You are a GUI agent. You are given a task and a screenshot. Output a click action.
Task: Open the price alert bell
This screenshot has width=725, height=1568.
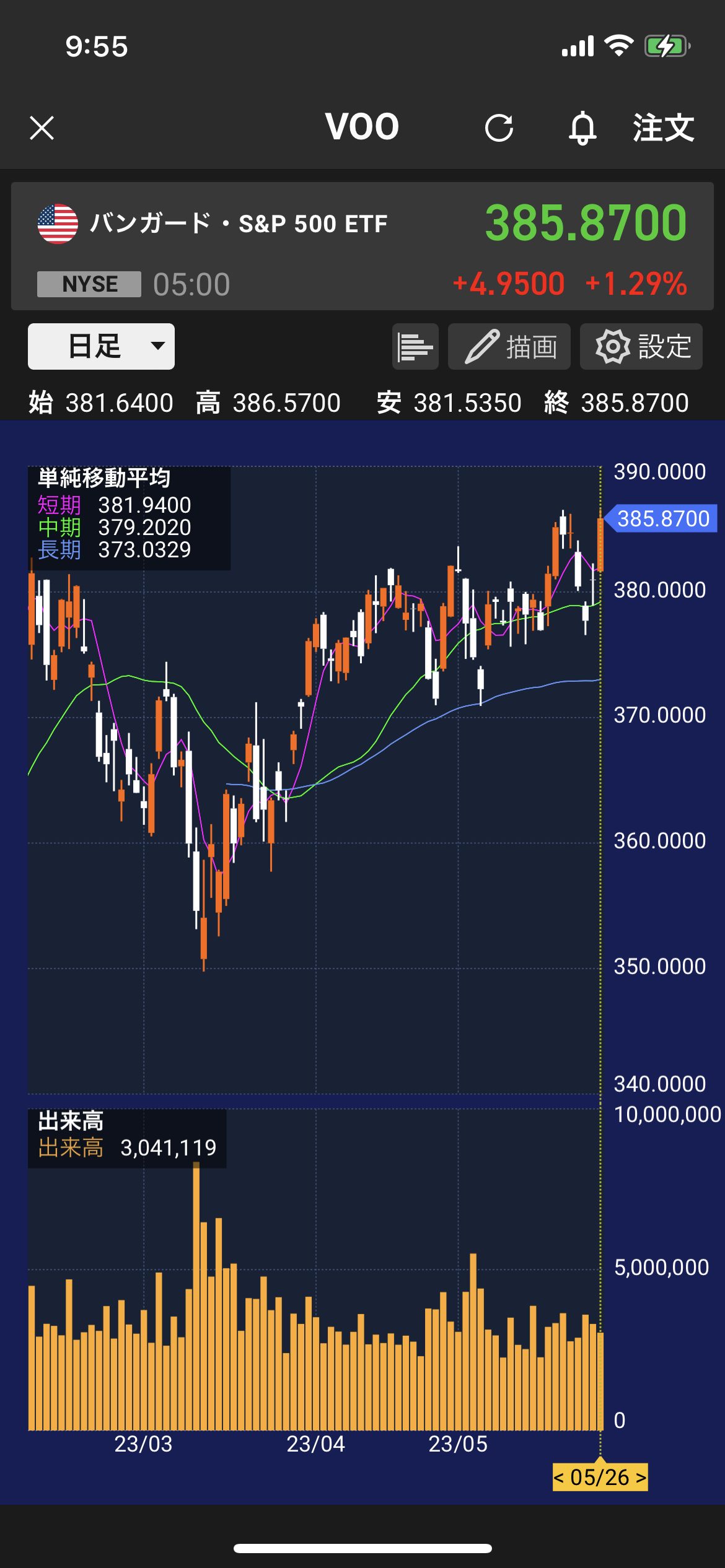[x=582, y=128]
